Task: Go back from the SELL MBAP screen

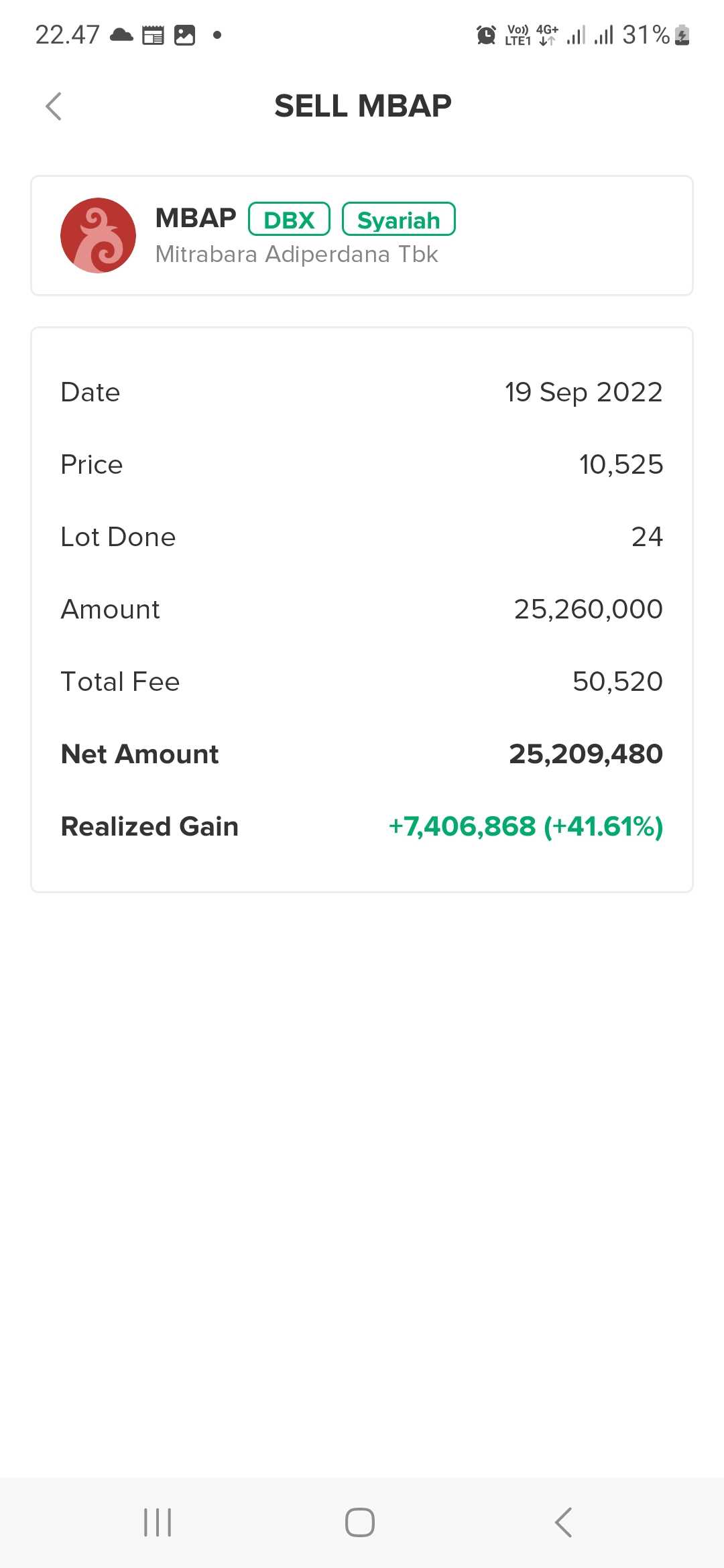Action: coord(54,107)
